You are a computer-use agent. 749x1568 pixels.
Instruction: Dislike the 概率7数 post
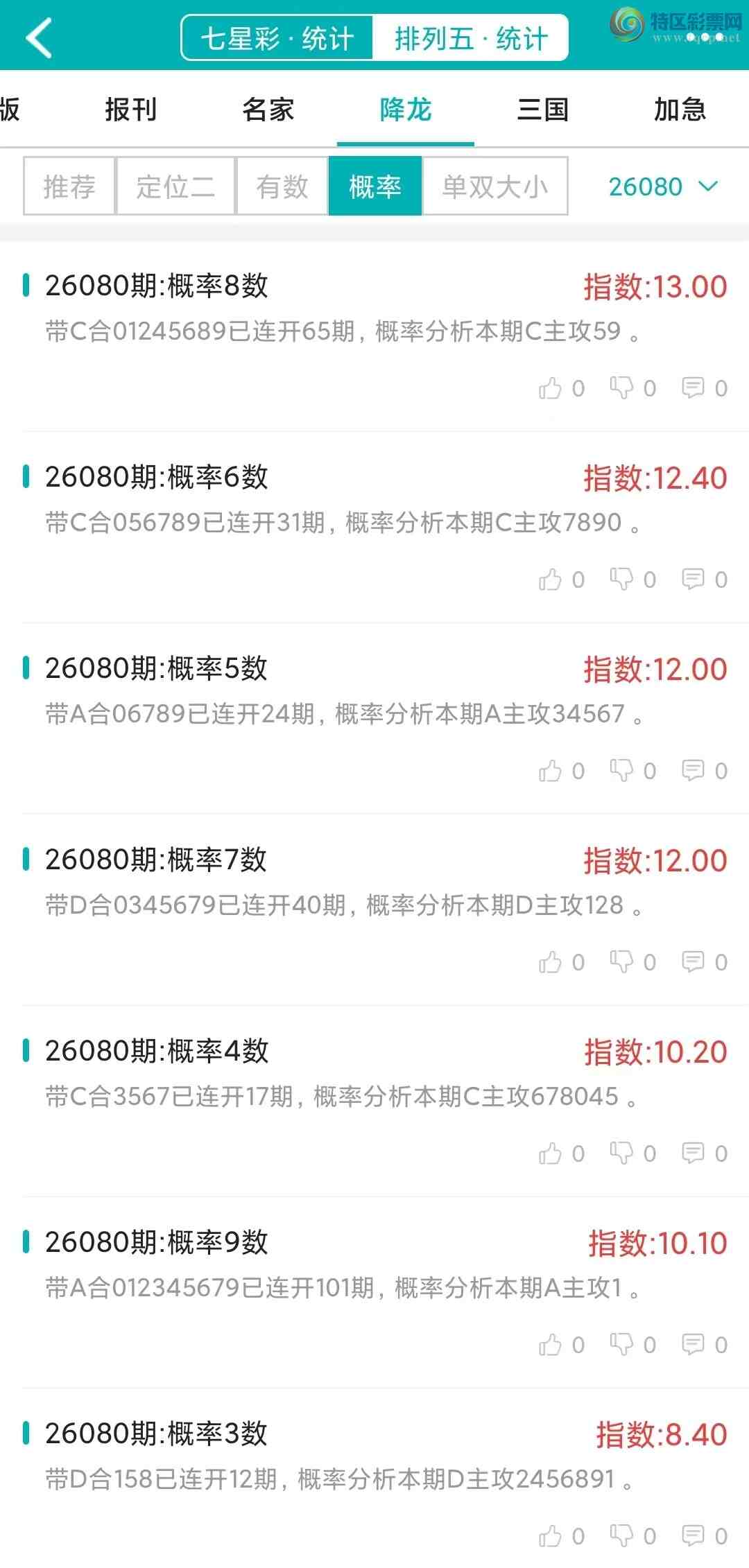pos(623,962)
